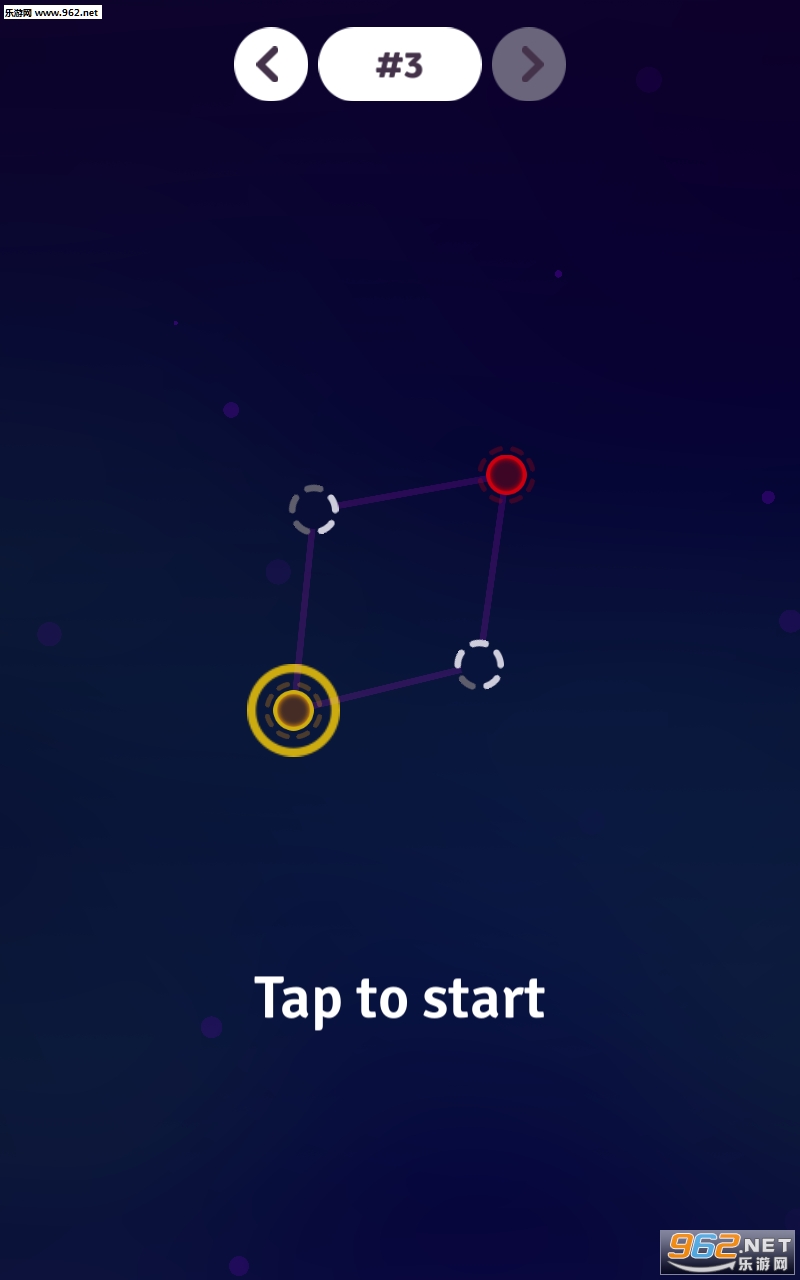Go to the next level
Screen dimensions: 800x1280
click(529, 64)
